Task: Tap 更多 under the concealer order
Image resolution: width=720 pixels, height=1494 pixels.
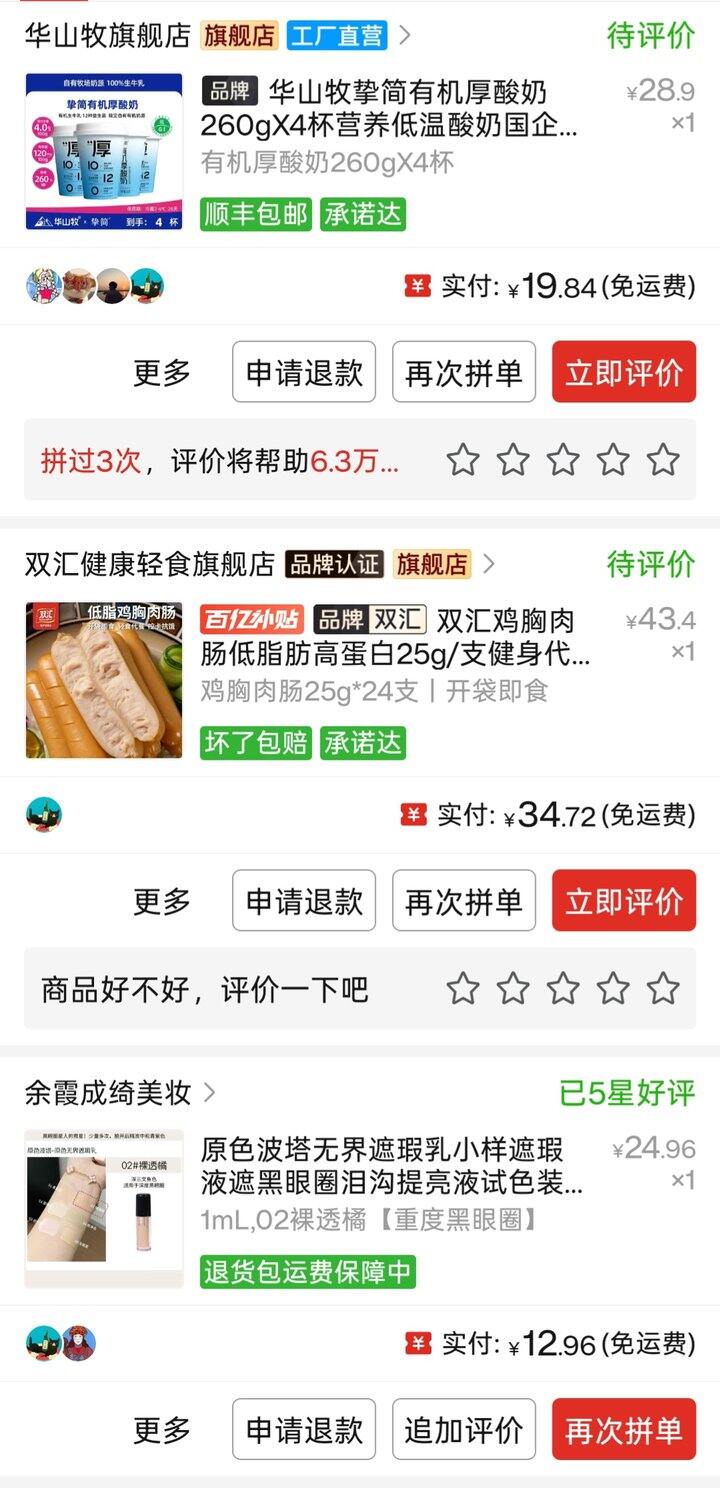Action: point(162,1430)
